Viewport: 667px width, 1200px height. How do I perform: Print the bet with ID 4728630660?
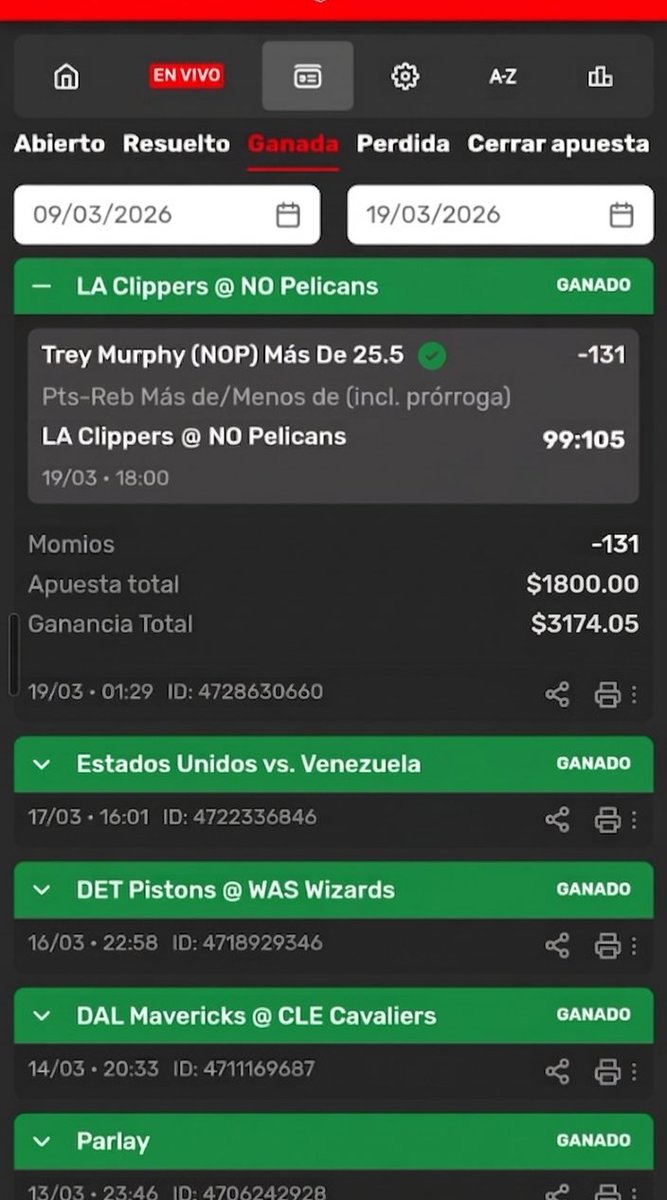pos(607,694)
